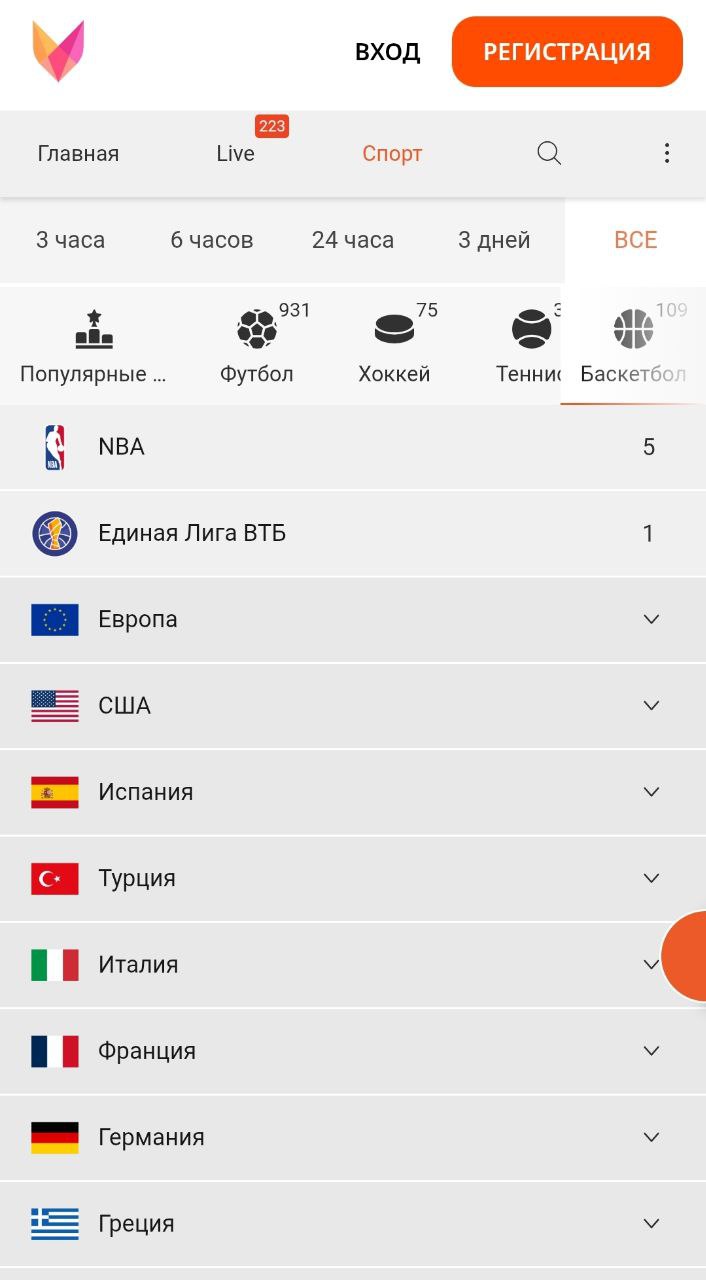Select the 3 часа time filter
706x1280 pixels.
click(71, 240)
